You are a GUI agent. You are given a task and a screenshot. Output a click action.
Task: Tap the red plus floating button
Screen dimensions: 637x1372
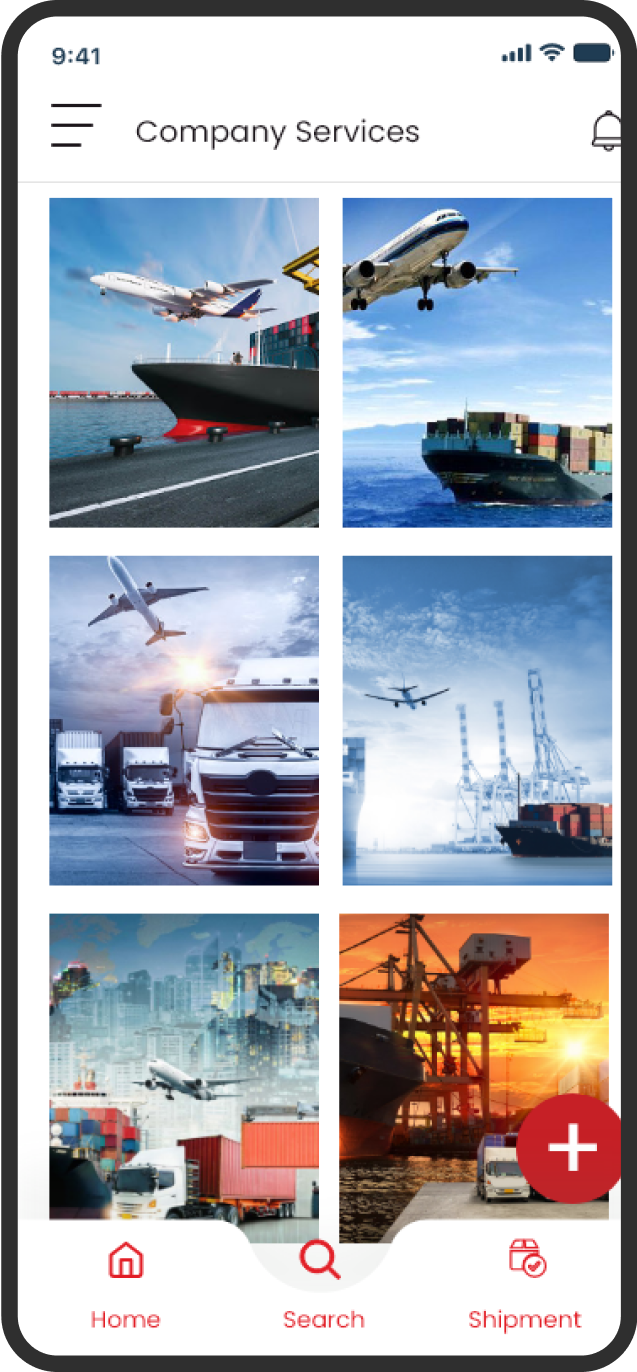571,1148
